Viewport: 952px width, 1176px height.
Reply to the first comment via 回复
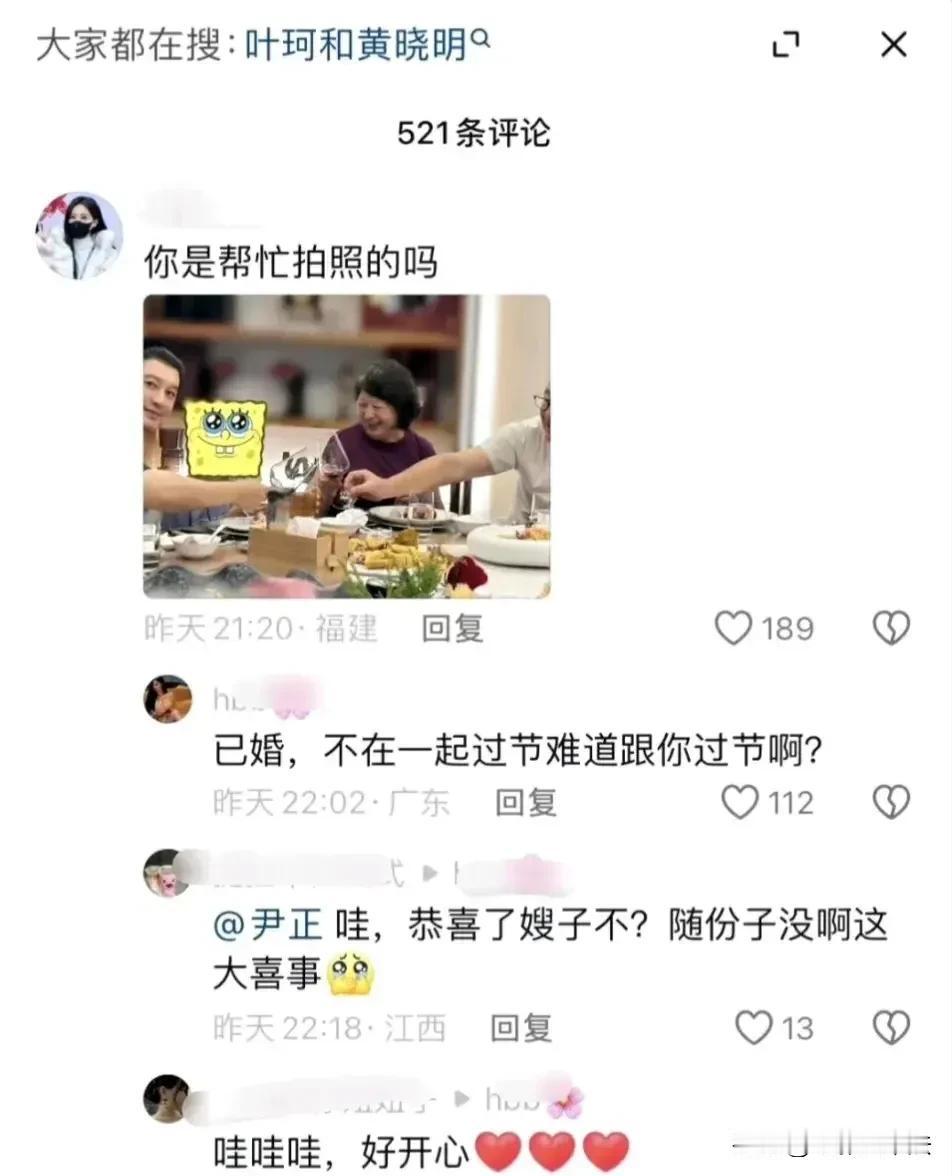pos(455,627)
